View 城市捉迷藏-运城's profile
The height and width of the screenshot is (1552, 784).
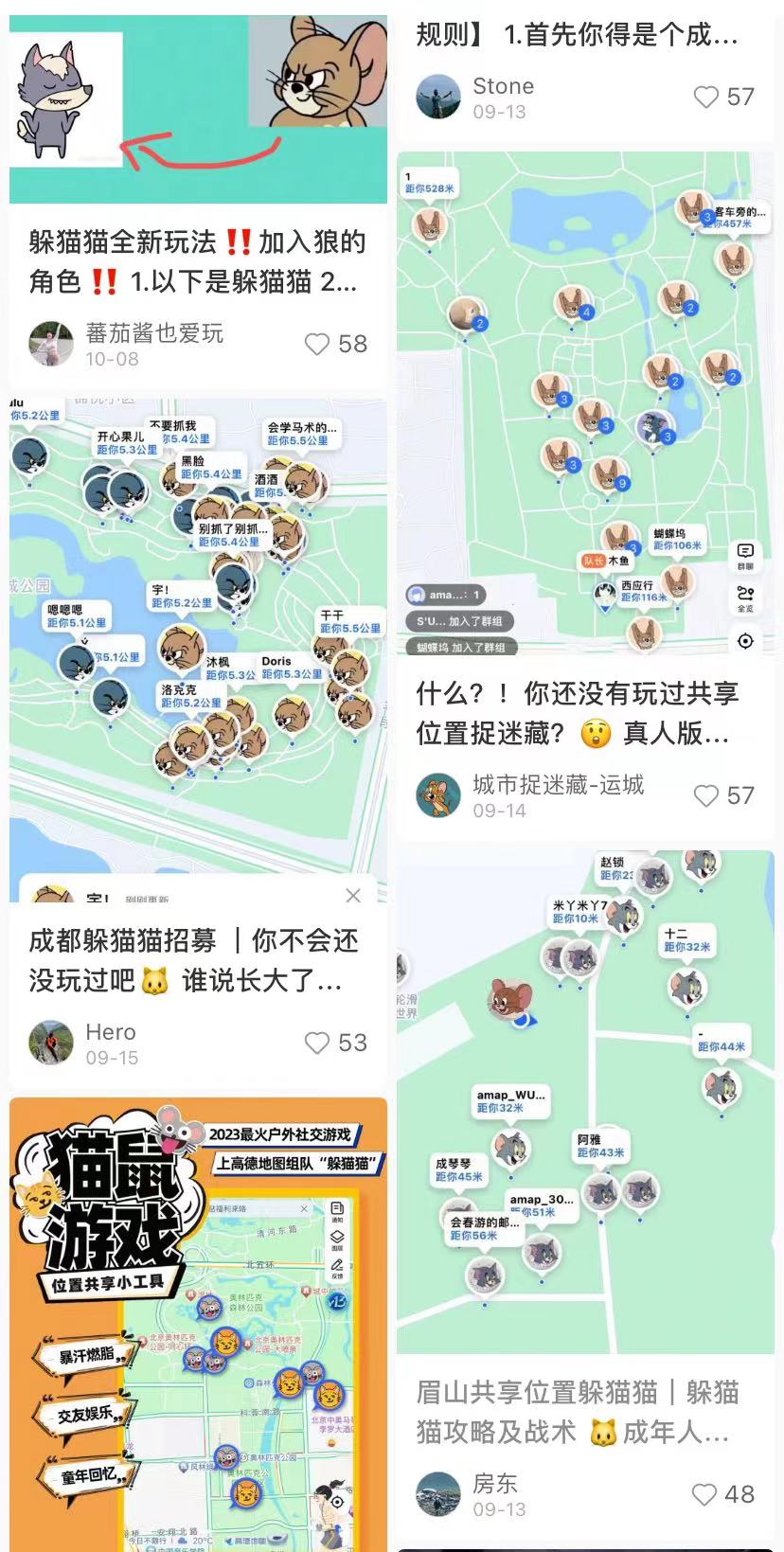click(437, 795)
